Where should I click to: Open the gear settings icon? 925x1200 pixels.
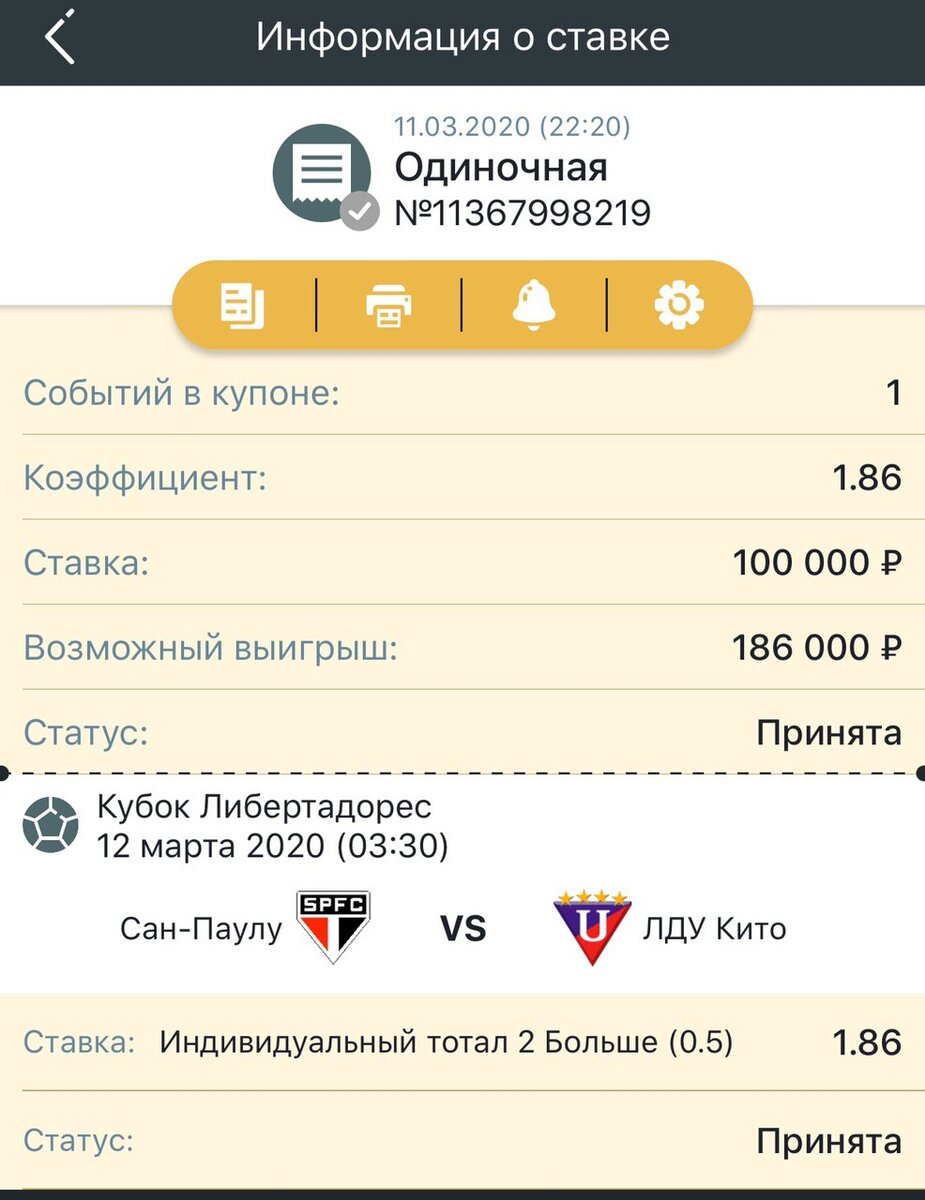tap(679, 305)
